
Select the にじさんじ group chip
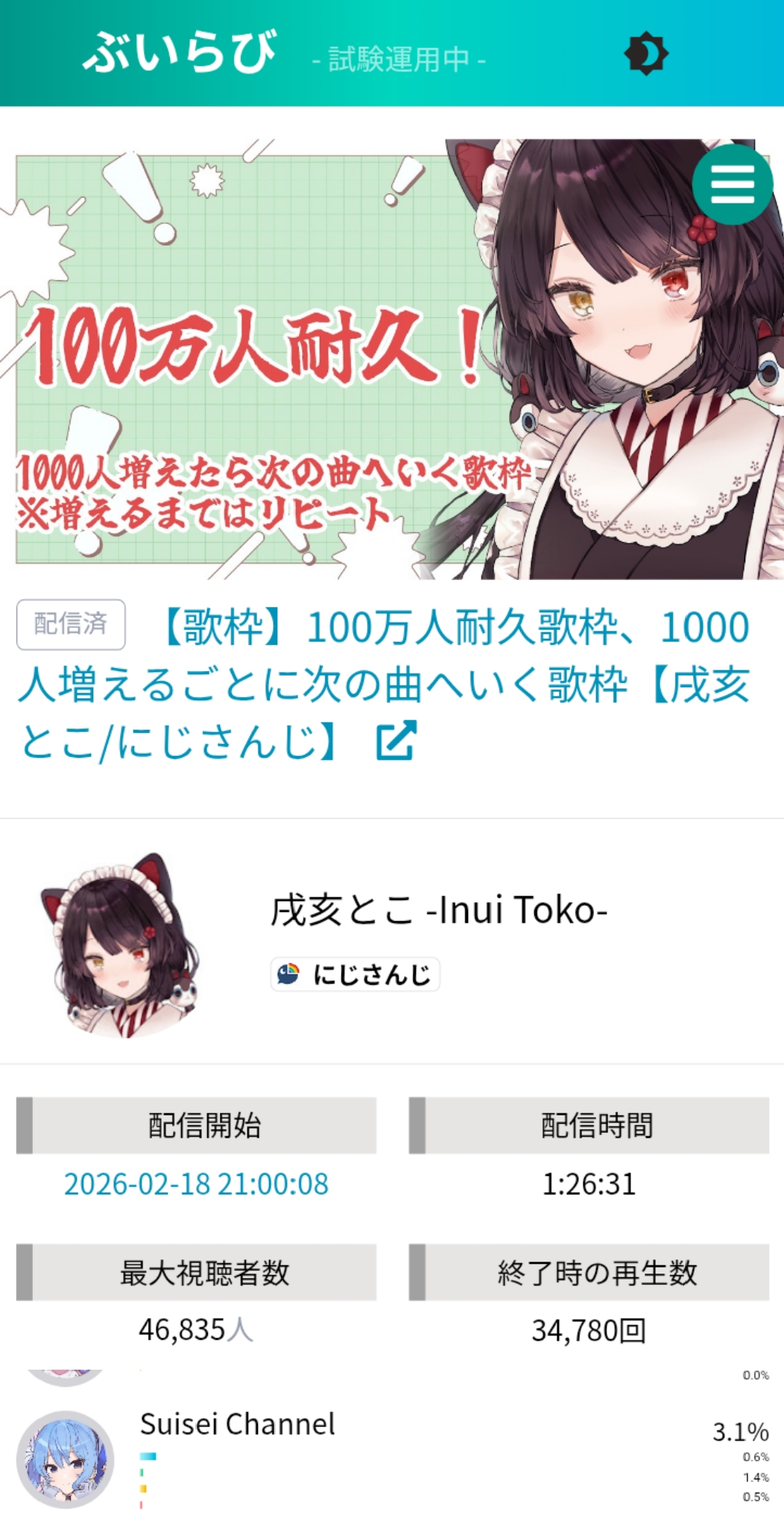[355, 975]
